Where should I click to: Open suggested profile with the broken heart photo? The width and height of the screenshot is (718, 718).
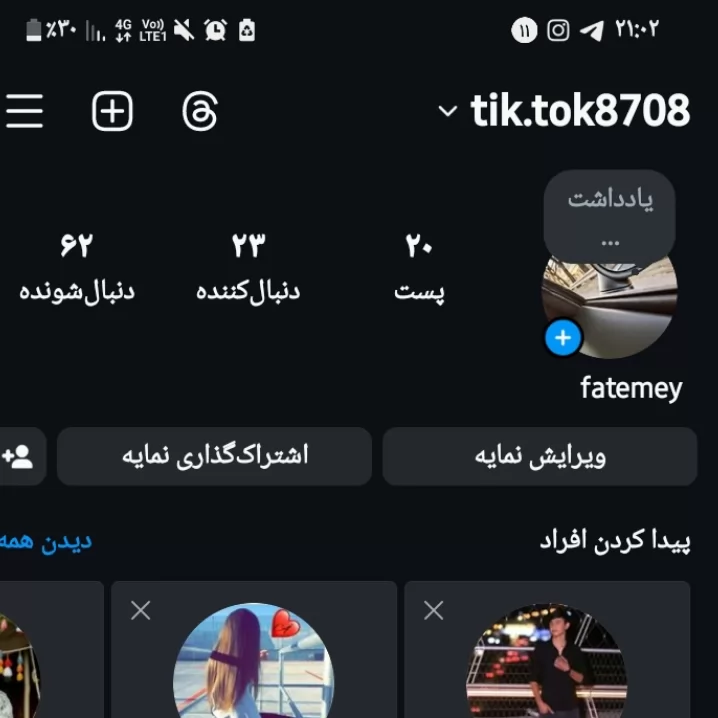pos(254,660)
